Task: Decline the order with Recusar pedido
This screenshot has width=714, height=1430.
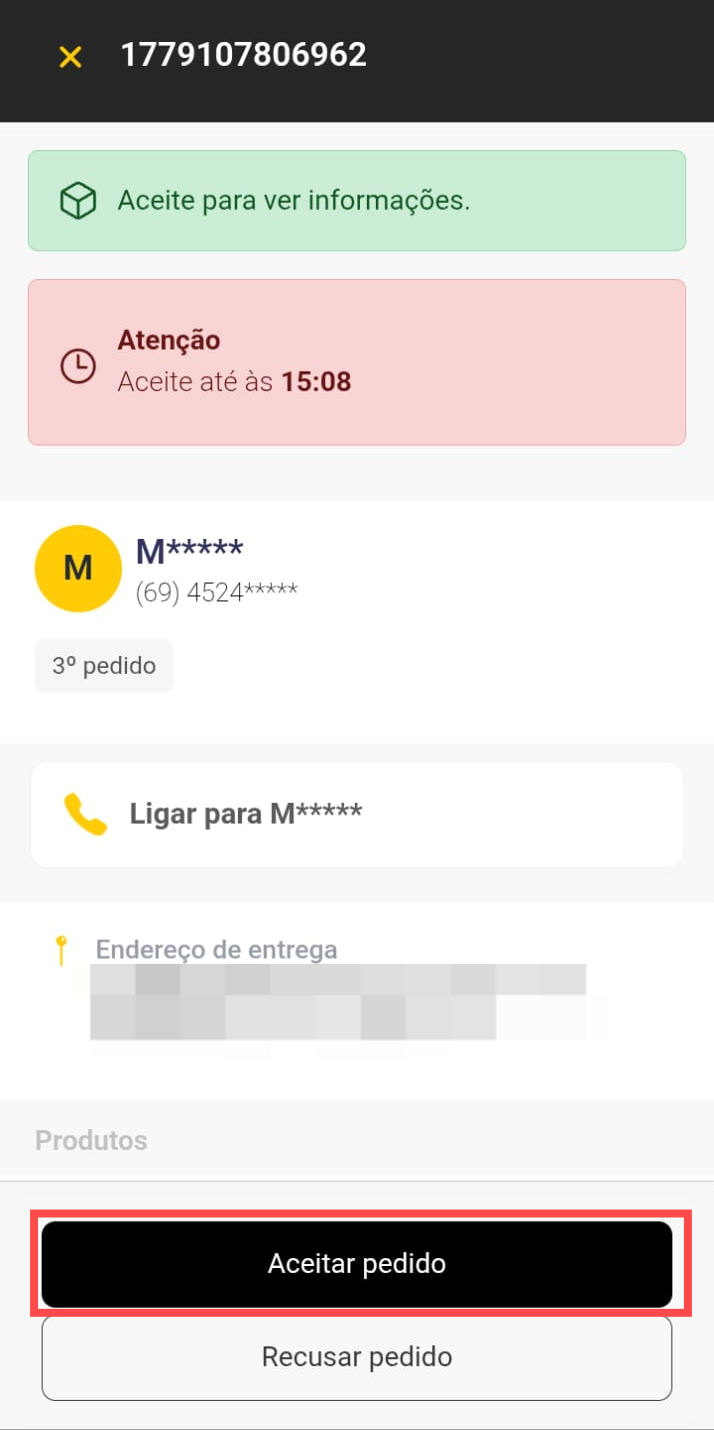Action: 357,1357
